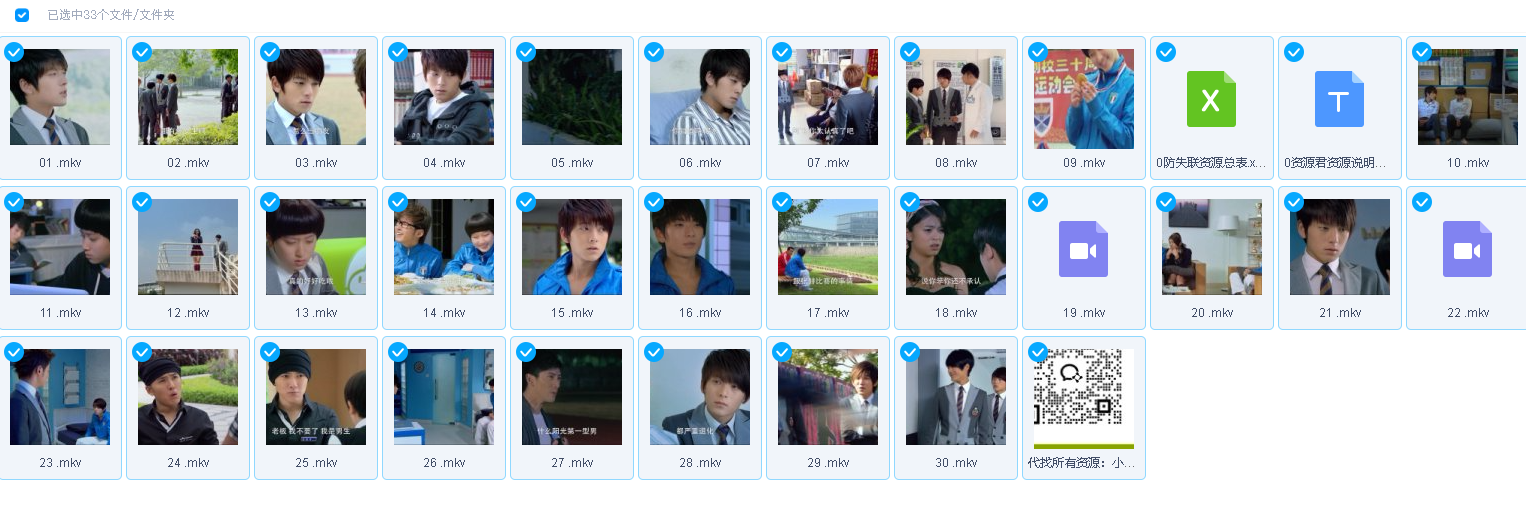Open video 05 .mkv

[x=572, y=97]
